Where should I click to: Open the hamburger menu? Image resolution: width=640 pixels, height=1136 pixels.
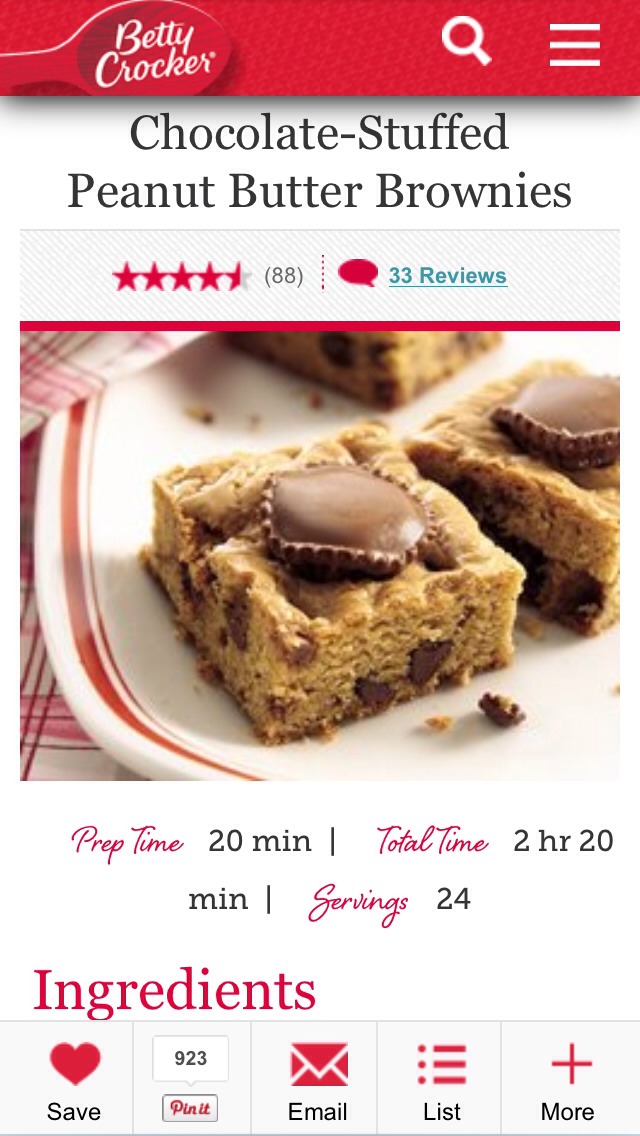coord(574,45)
